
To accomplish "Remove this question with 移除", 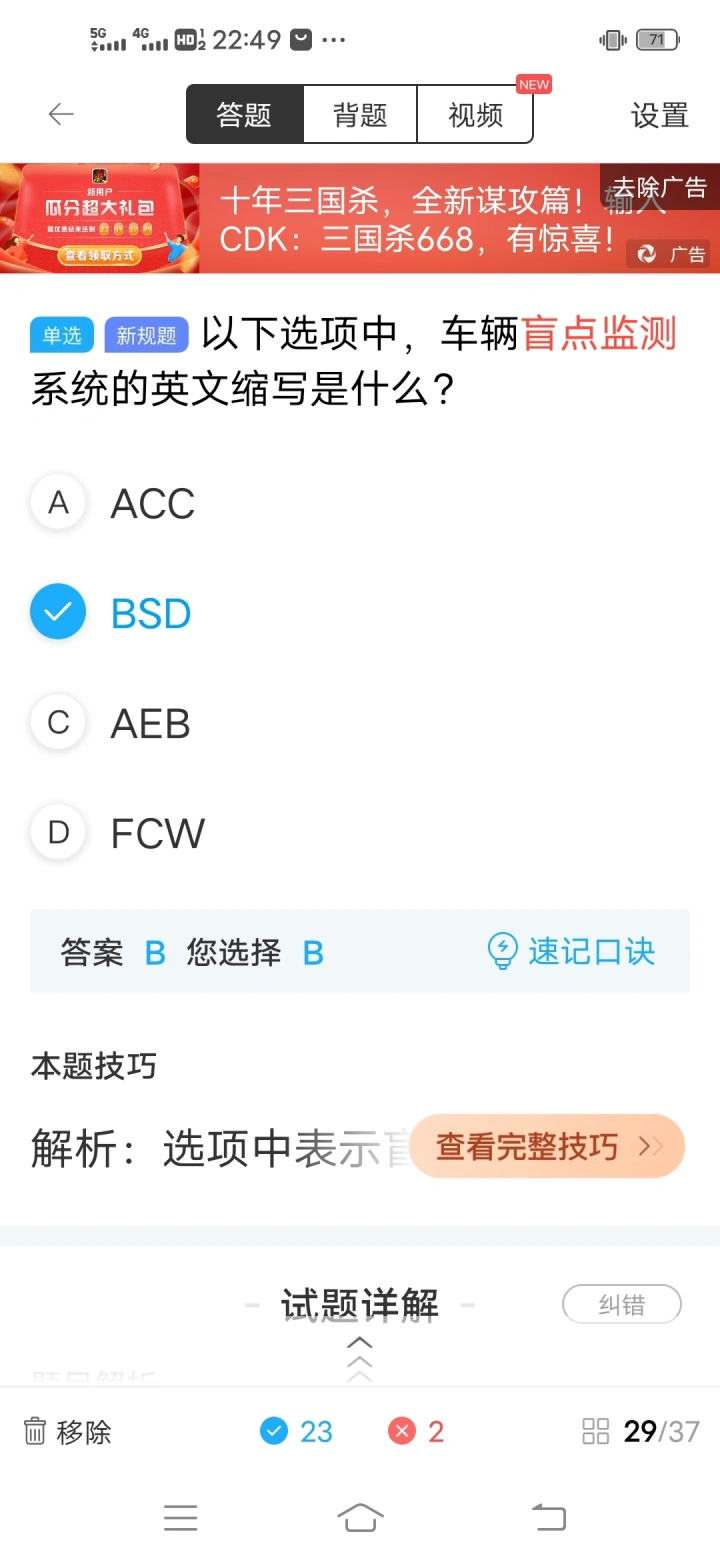I will pyautogui.click(x=67, y=1432).
